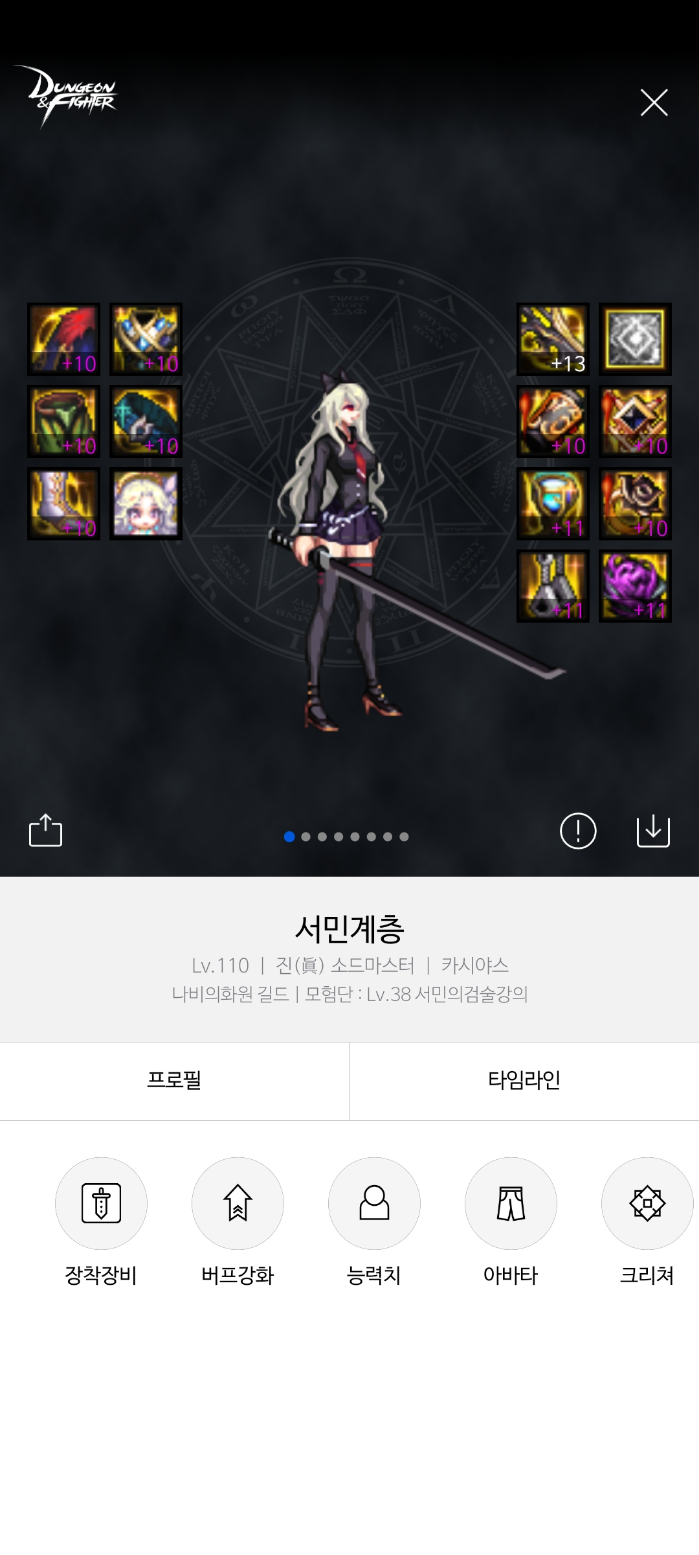Open 버프강화 buff enhancement section
Image resolution: width=699 pixels, height=1555 pixels.
pyautogui.click(x=237, y=1203)
